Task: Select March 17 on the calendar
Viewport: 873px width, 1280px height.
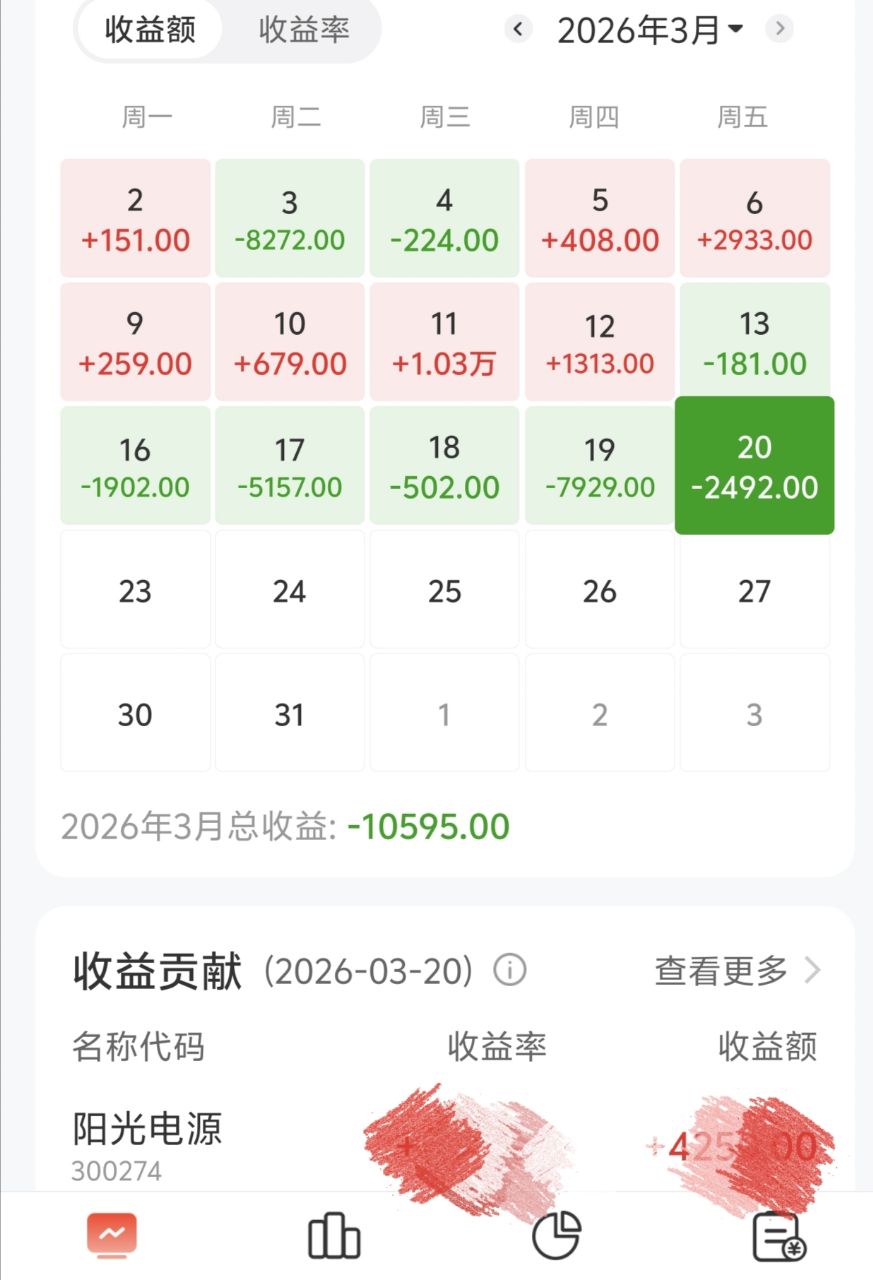Action: [x=289, y=466]
